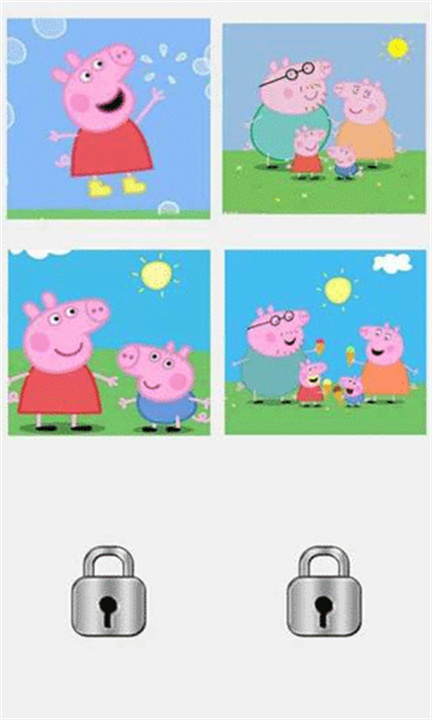This screenshot has height=720, width=432.
Task: Choose the Peppa and George picture
Action: [109, 342]
